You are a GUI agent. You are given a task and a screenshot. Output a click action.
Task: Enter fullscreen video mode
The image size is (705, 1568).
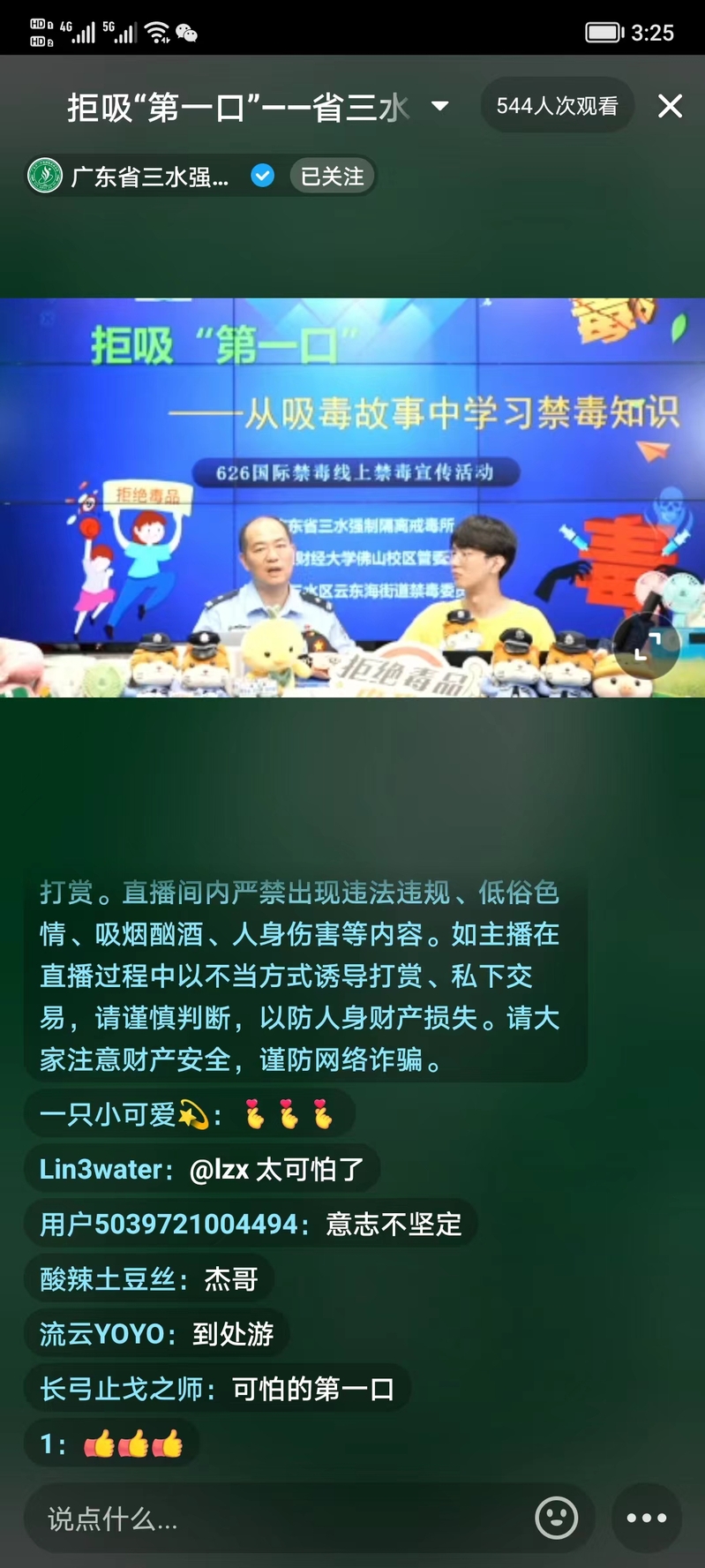[646, 646]
